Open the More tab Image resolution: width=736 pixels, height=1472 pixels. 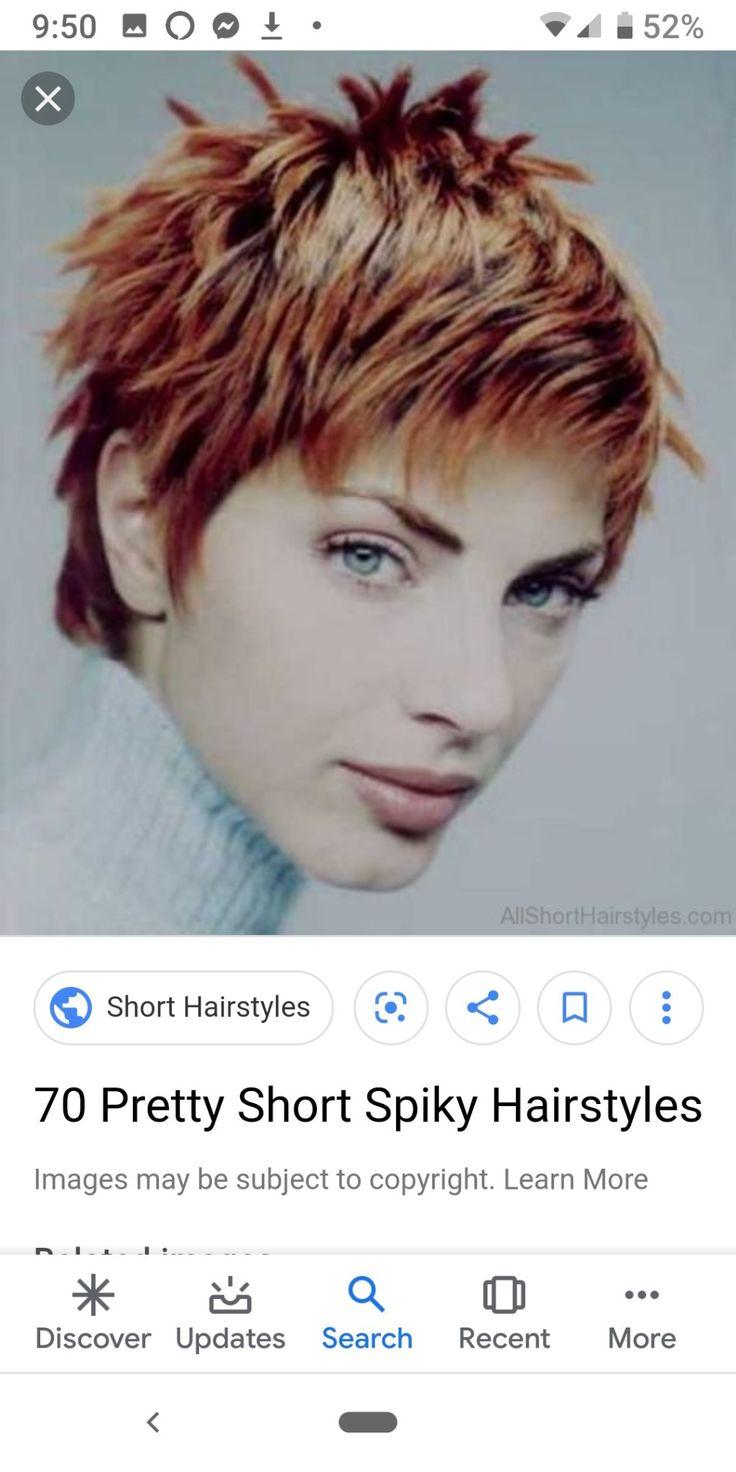pos(642,1315)
